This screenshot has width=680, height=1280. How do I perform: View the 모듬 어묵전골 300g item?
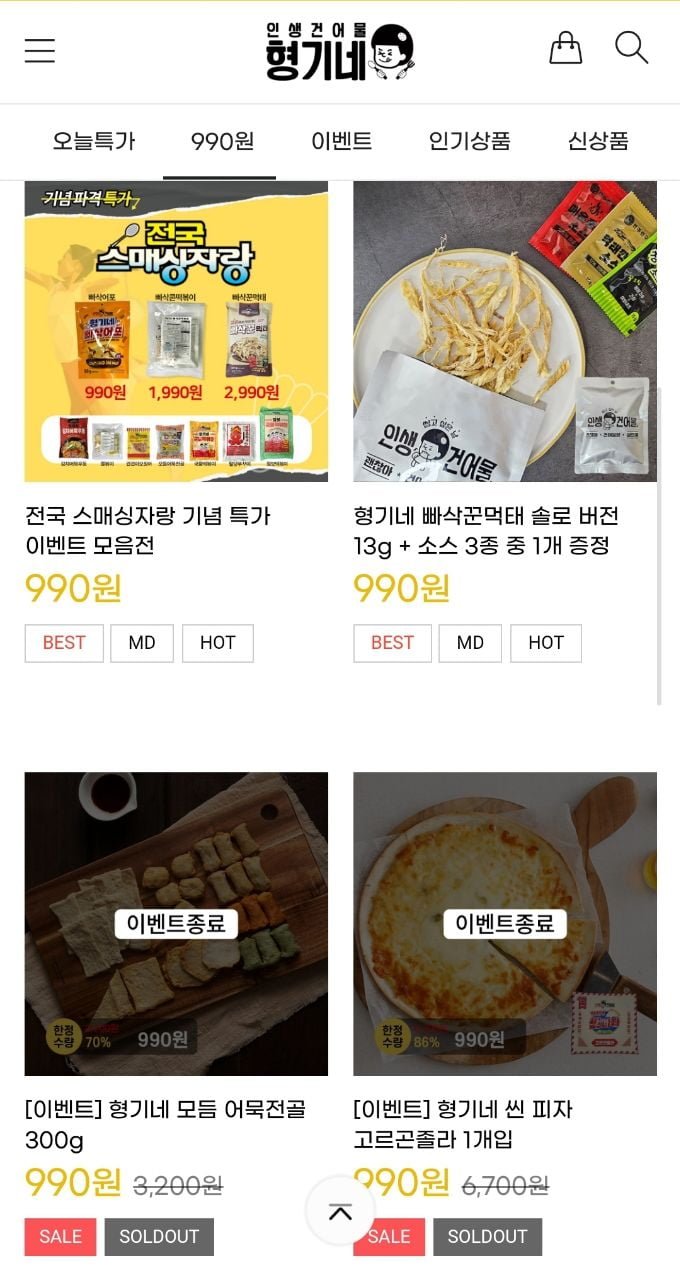coord(176,924)
